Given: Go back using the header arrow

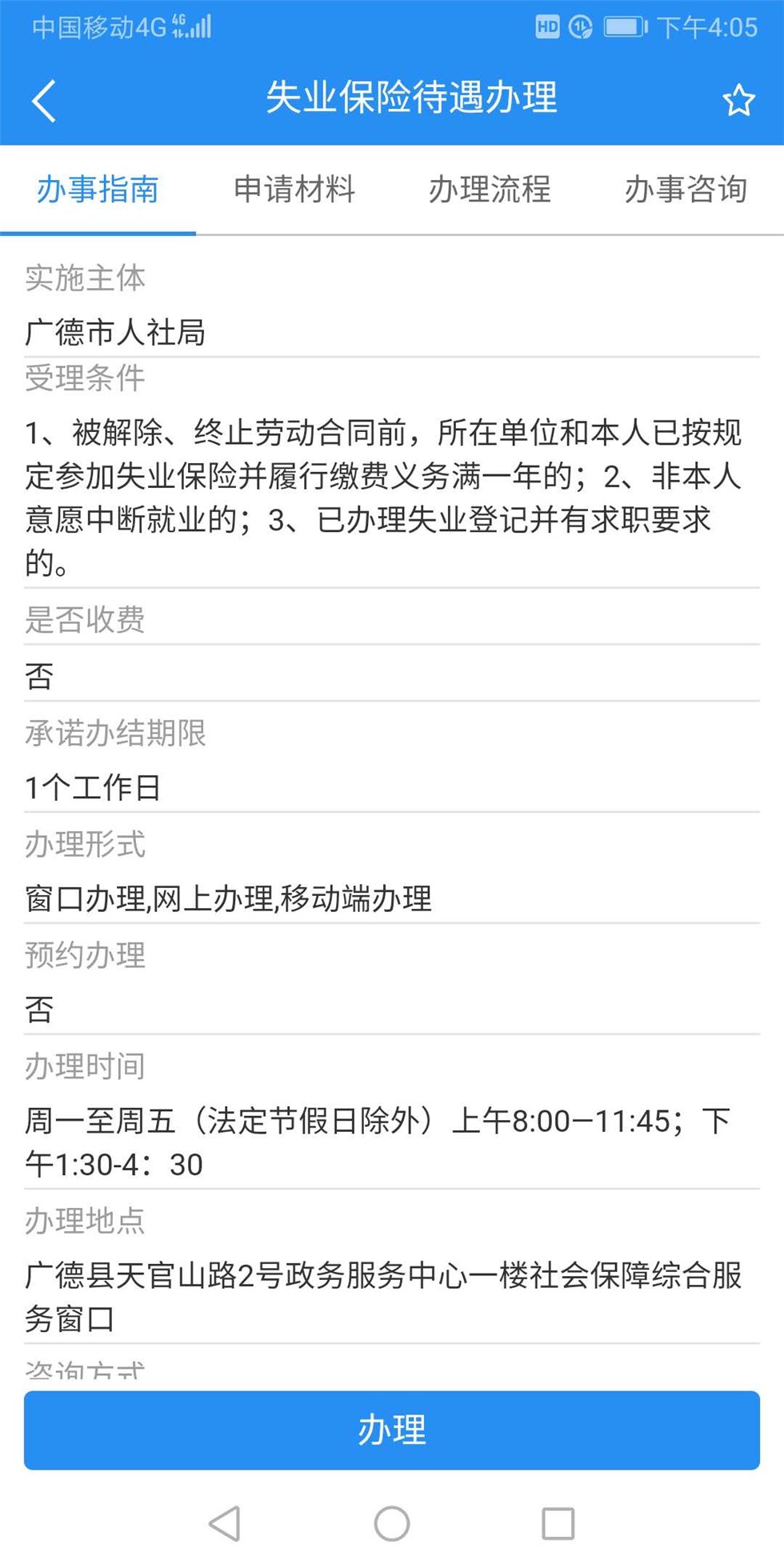Looking at the screenshot, I should coord(44,101).
